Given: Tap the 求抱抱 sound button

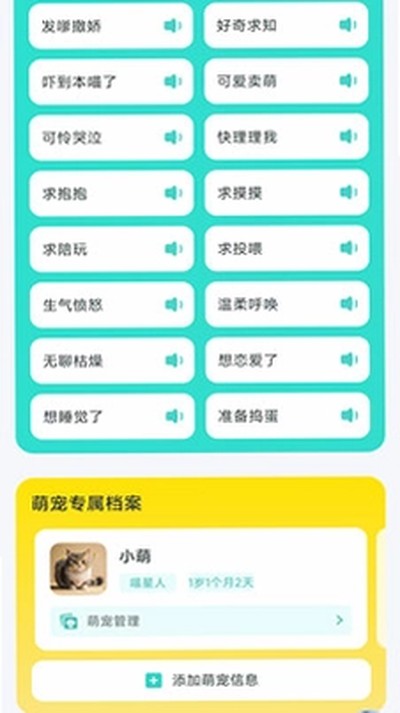Looking at the screenshot, I should 111,194.
